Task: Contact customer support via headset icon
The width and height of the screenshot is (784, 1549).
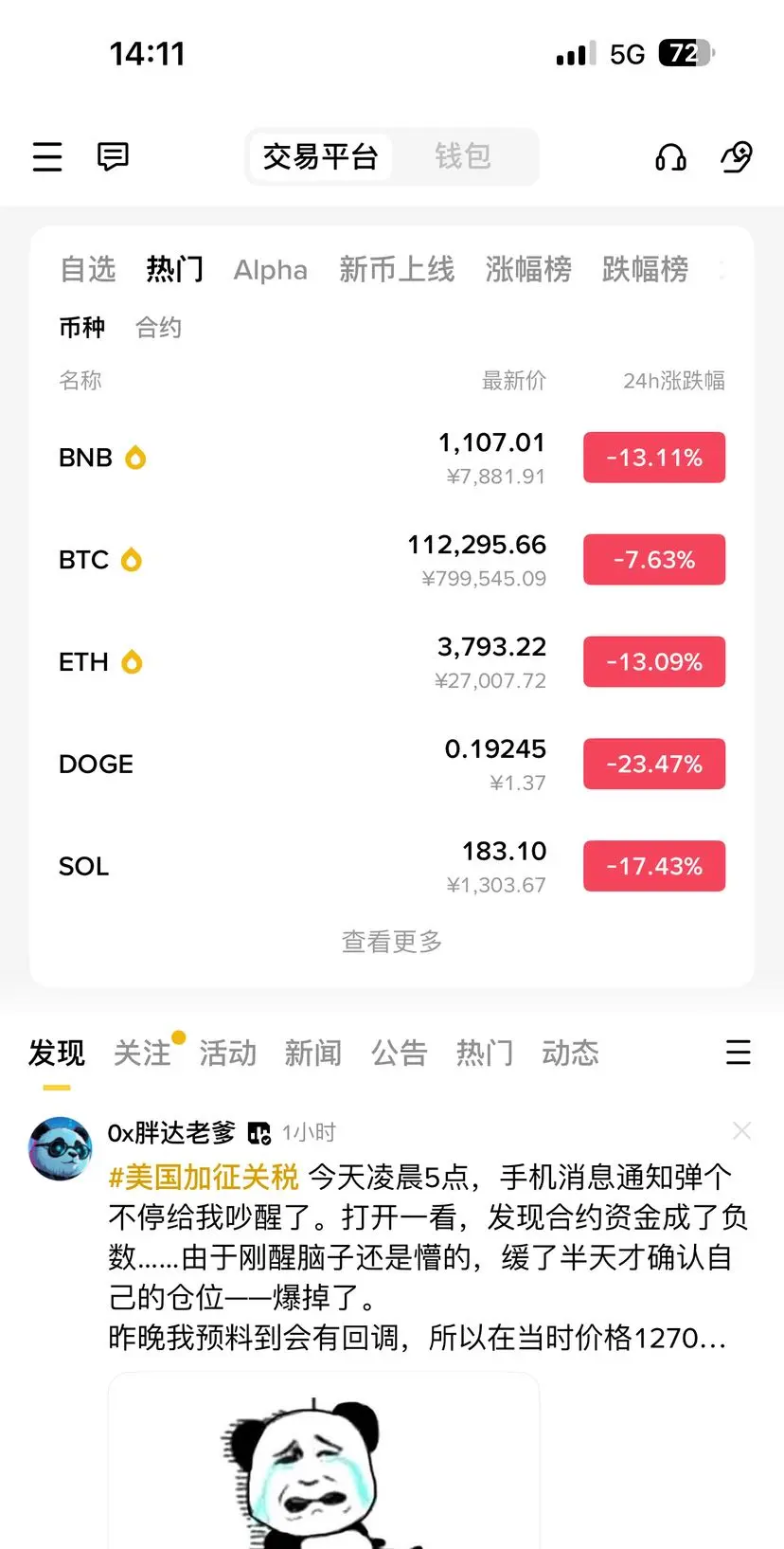Action: coord(670,157)
